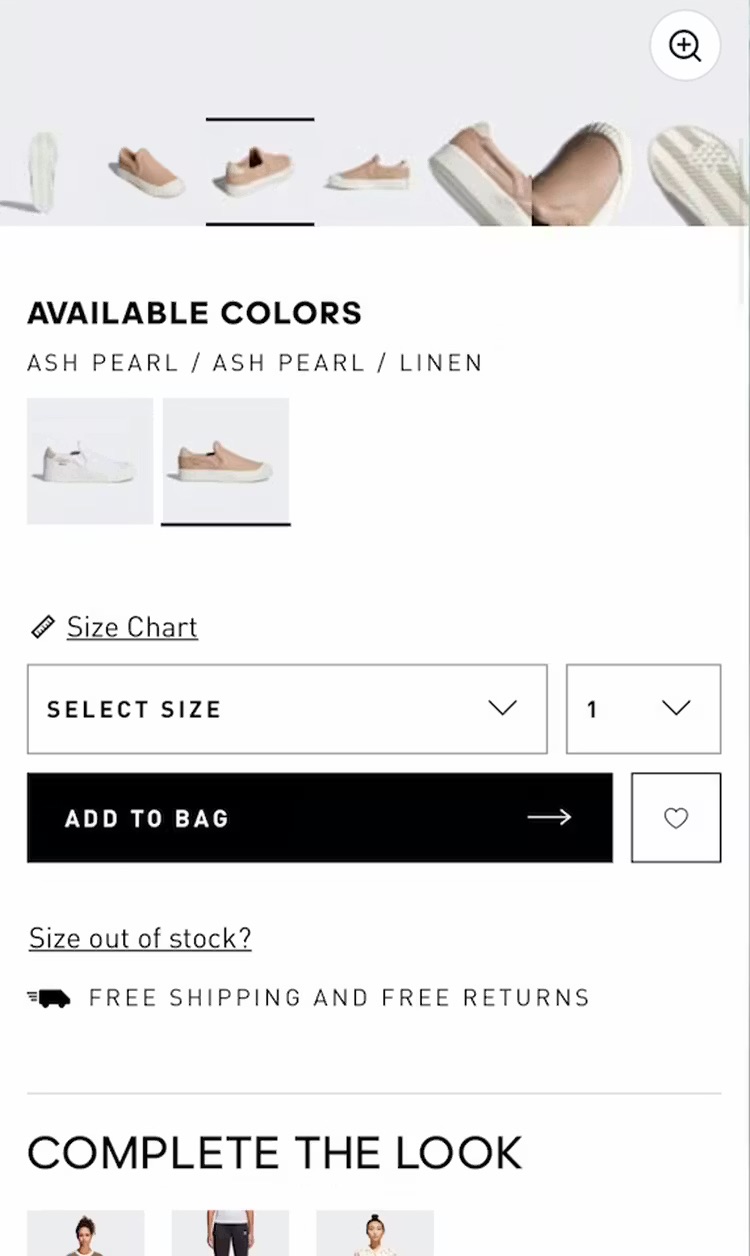750x1256 pixels.
Task: Open the first Complete the Look item
Action: [x=86, y=1233]
